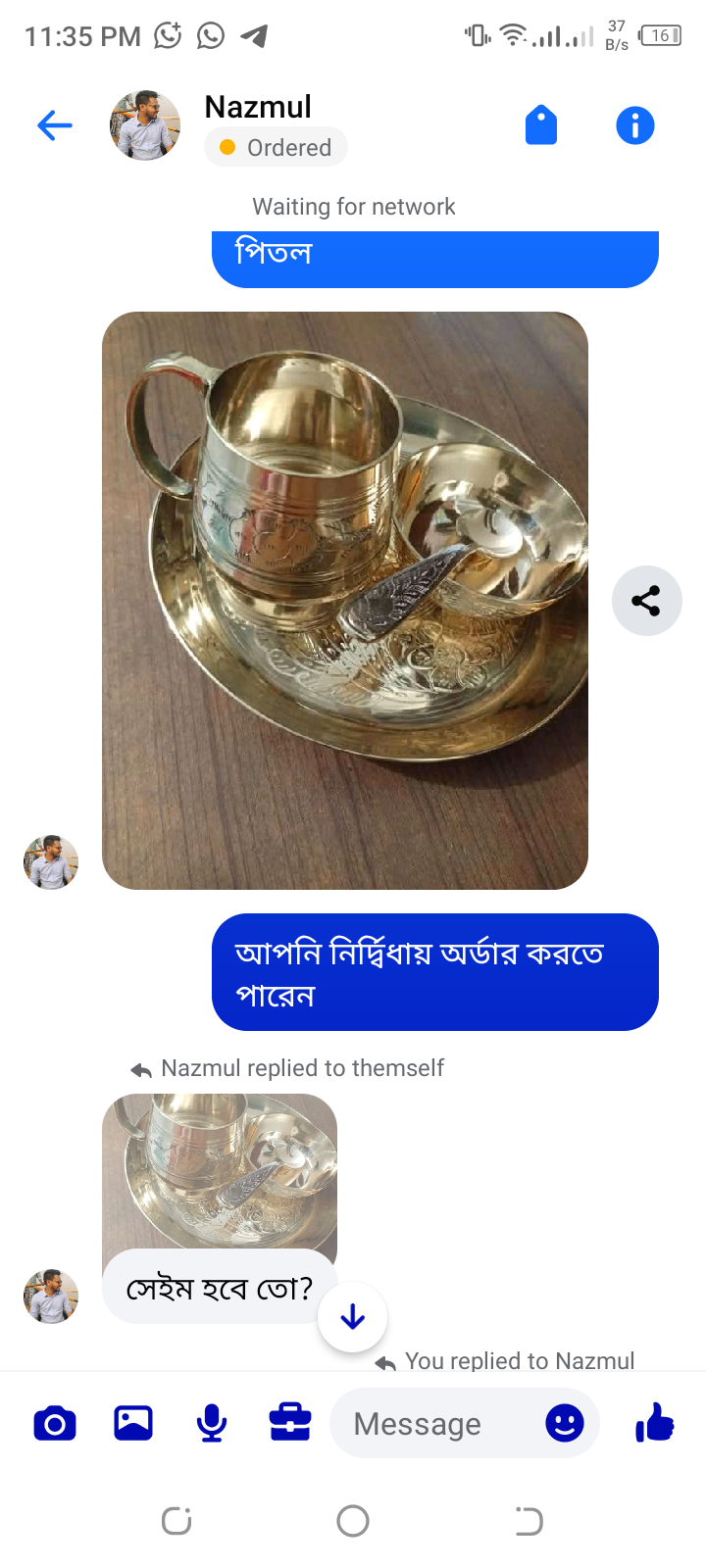Viewport: 706px width, 1568px height.
Task: Jump to the latest messages arrow
Action: coord(352,1318)
